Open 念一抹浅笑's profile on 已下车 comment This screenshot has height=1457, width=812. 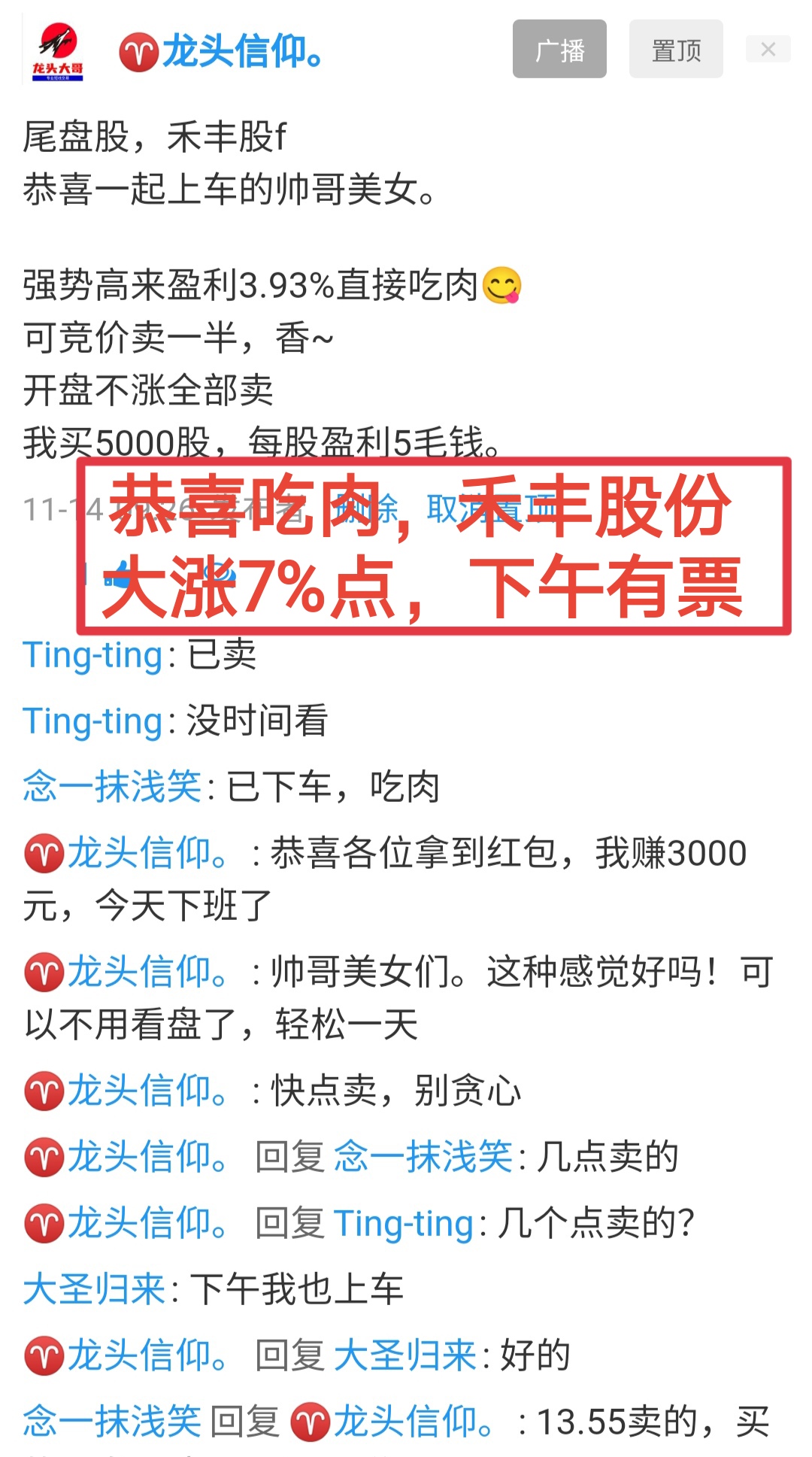(113, 787)
